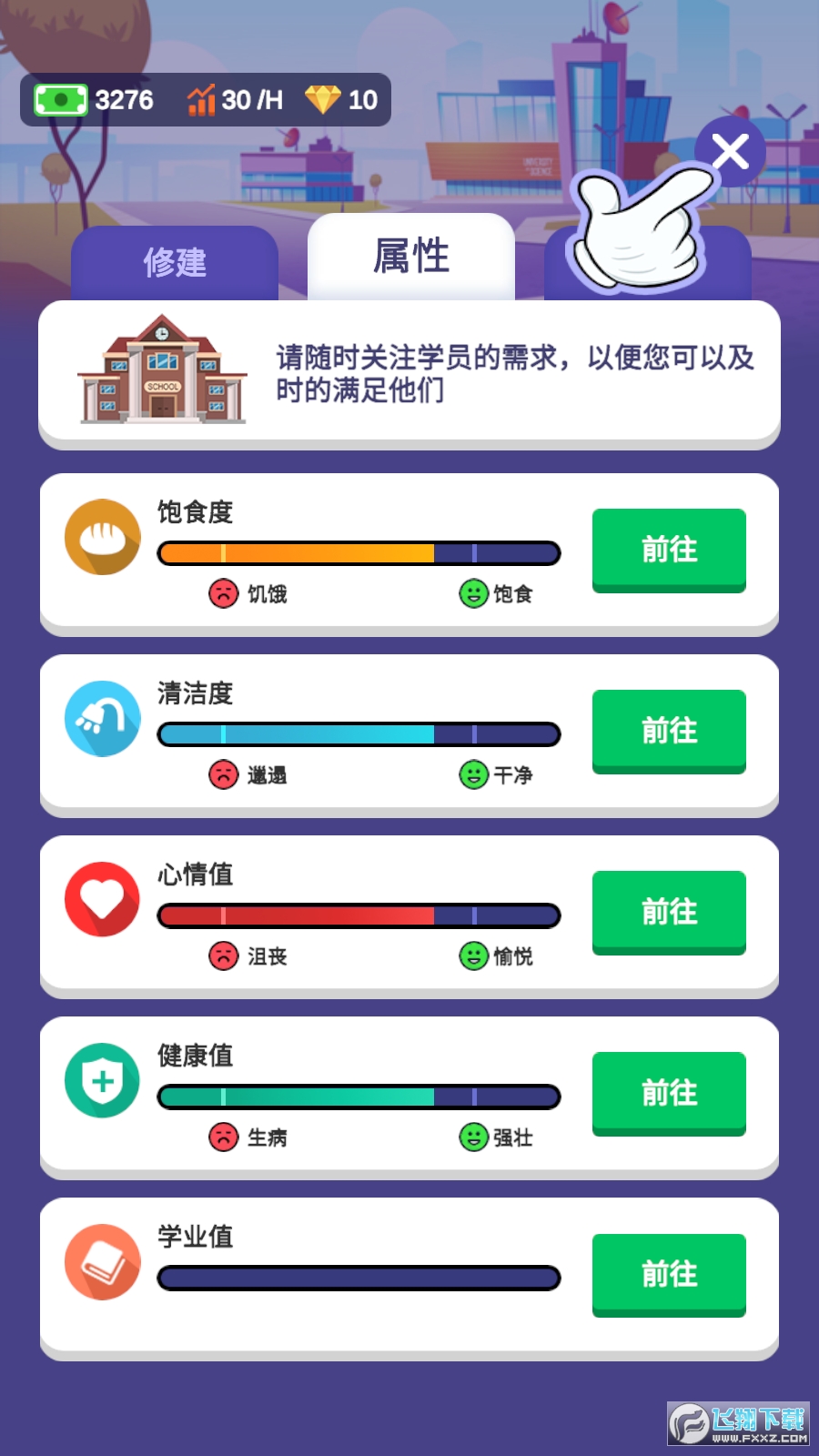This screenshot has width=819, height=1456.
Task: Tap 前往 for 饱食度
Action: [669, 550]
